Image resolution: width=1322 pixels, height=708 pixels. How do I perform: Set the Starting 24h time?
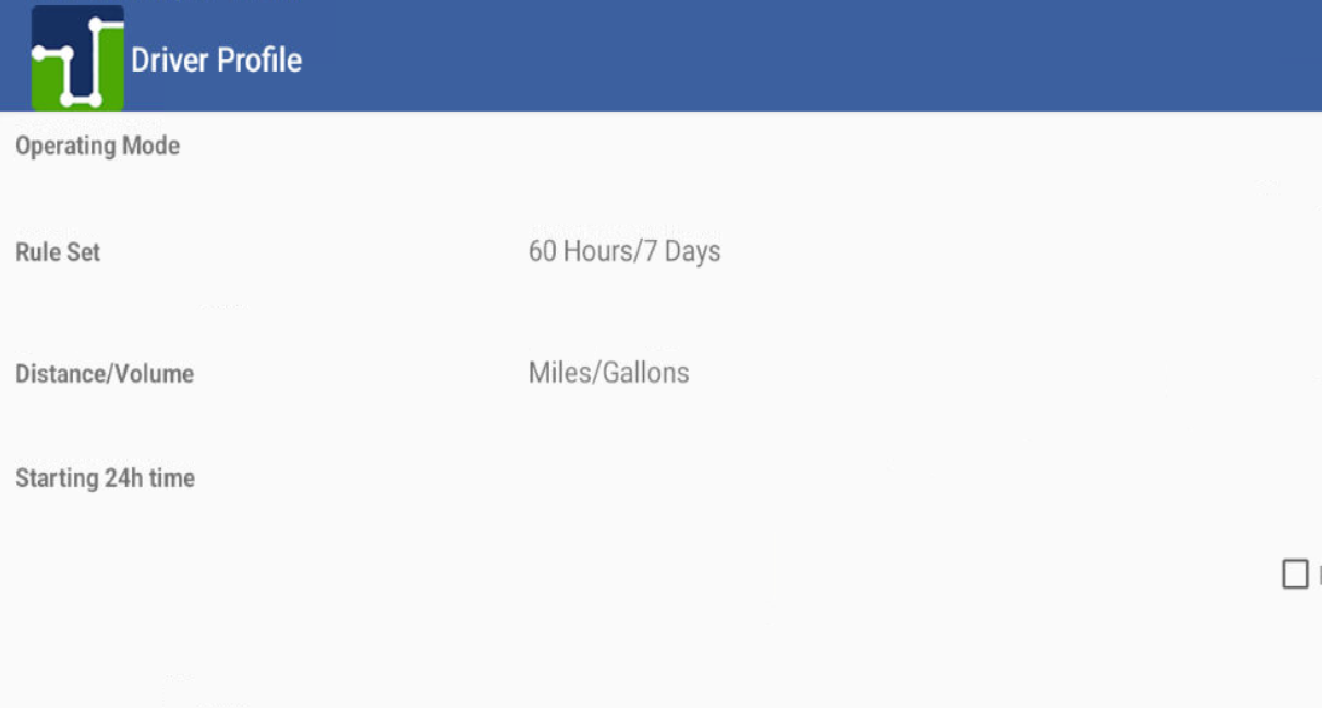tap(105, 478)
